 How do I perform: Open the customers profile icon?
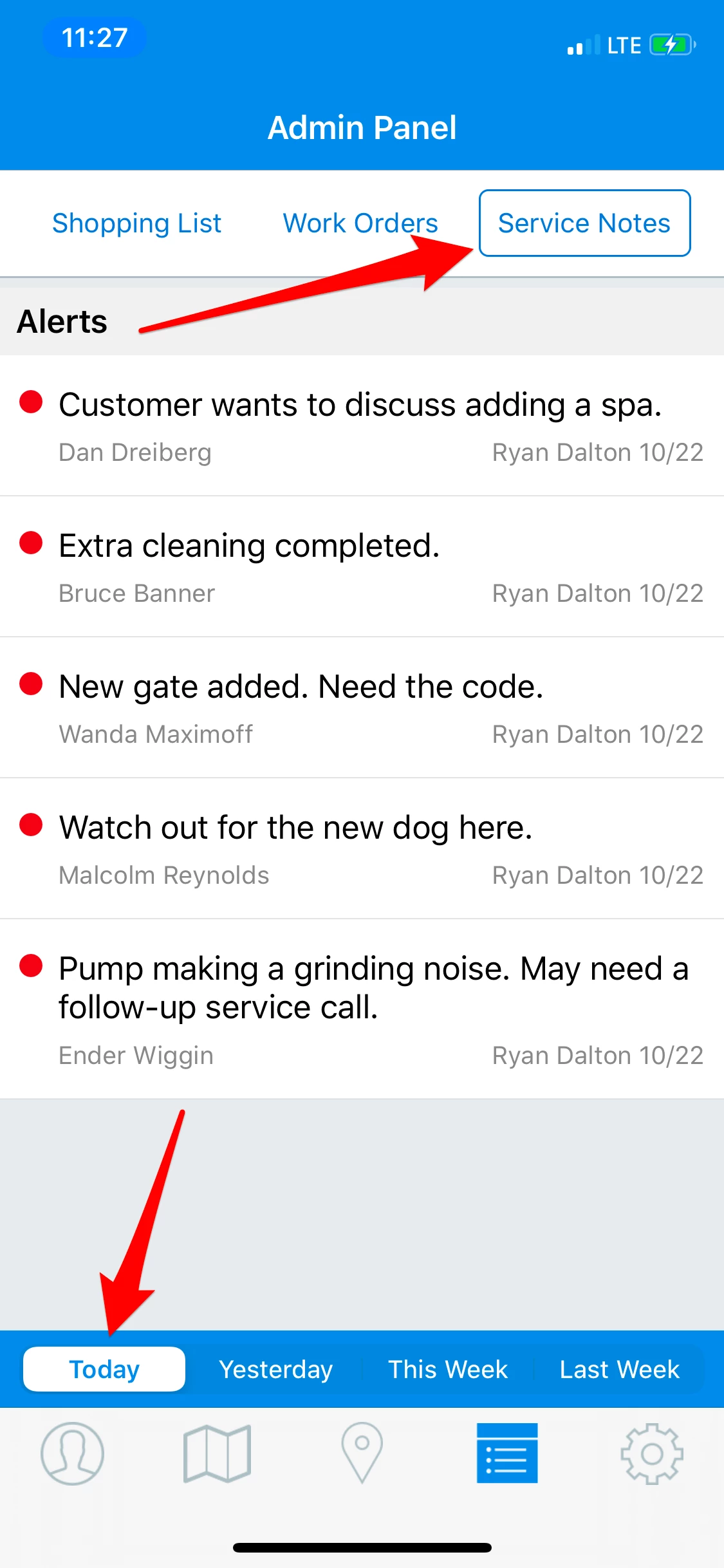(72, 1453)
